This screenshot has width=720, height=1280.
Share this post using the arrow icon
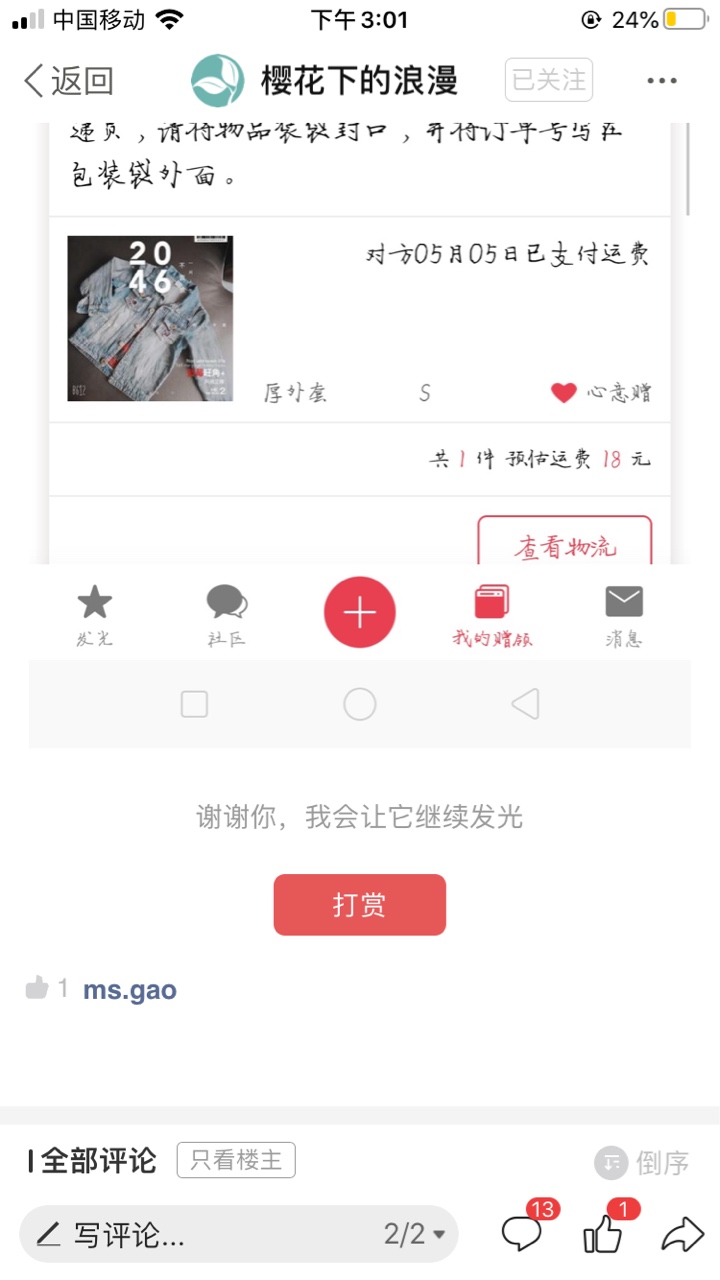(x=682, y=1234)
